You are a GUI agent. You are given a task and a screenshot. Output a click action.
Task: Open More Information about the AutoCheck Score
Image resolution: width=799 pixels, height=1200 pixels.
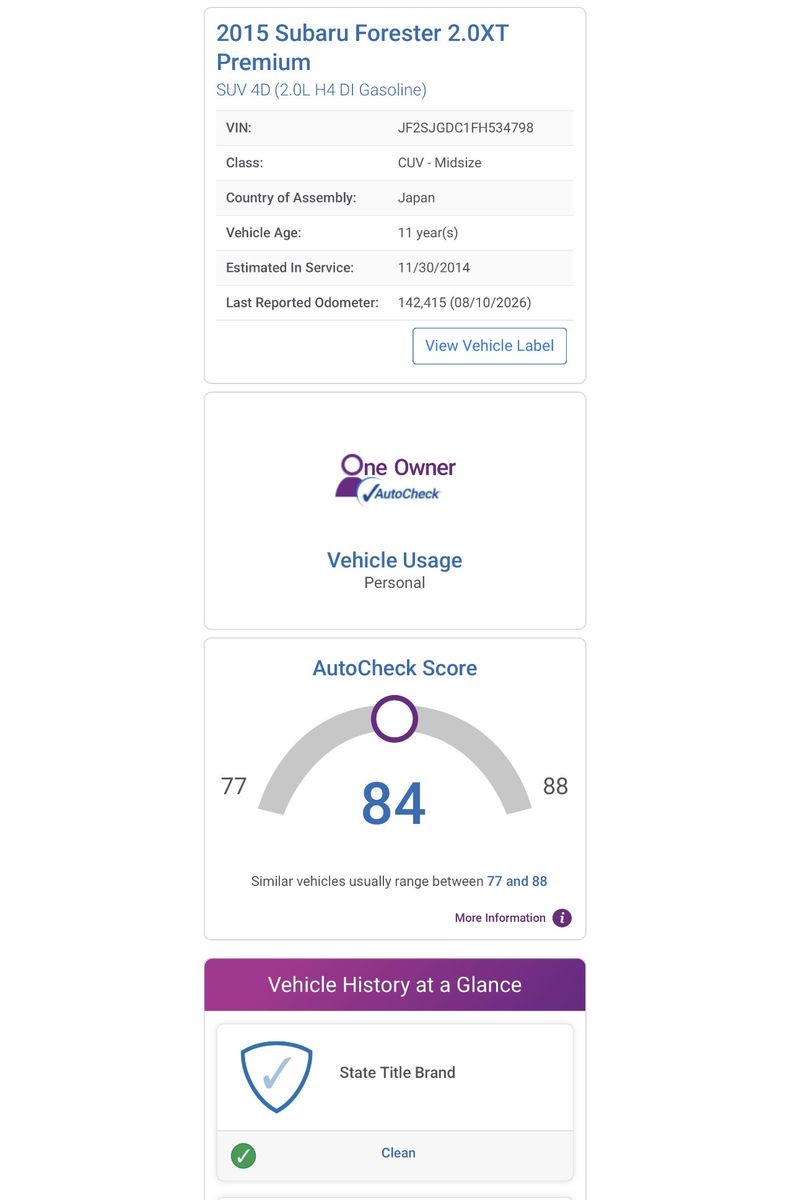512,918
